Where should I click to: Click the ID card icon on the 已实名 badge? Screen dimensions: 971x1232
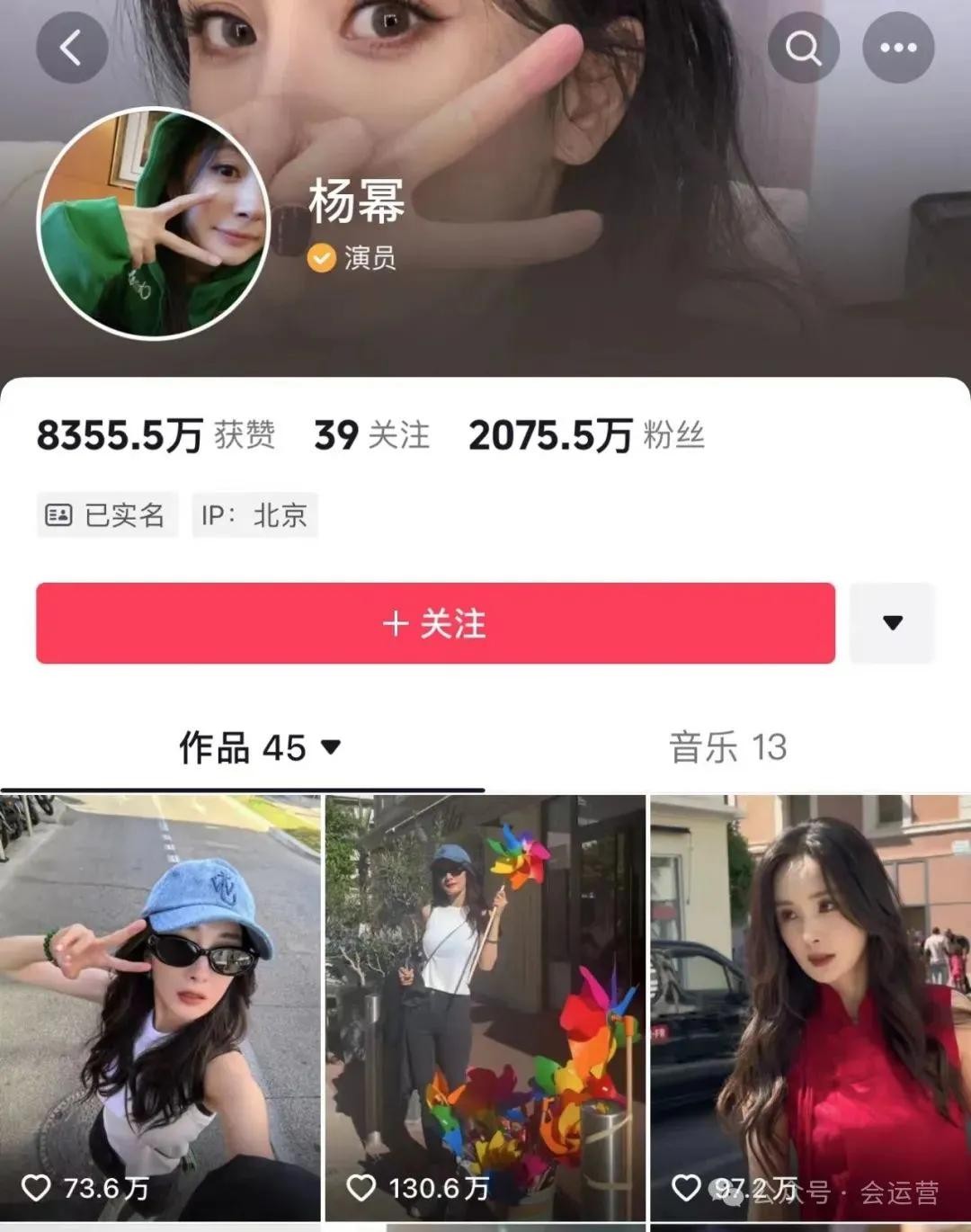point(58,514)
